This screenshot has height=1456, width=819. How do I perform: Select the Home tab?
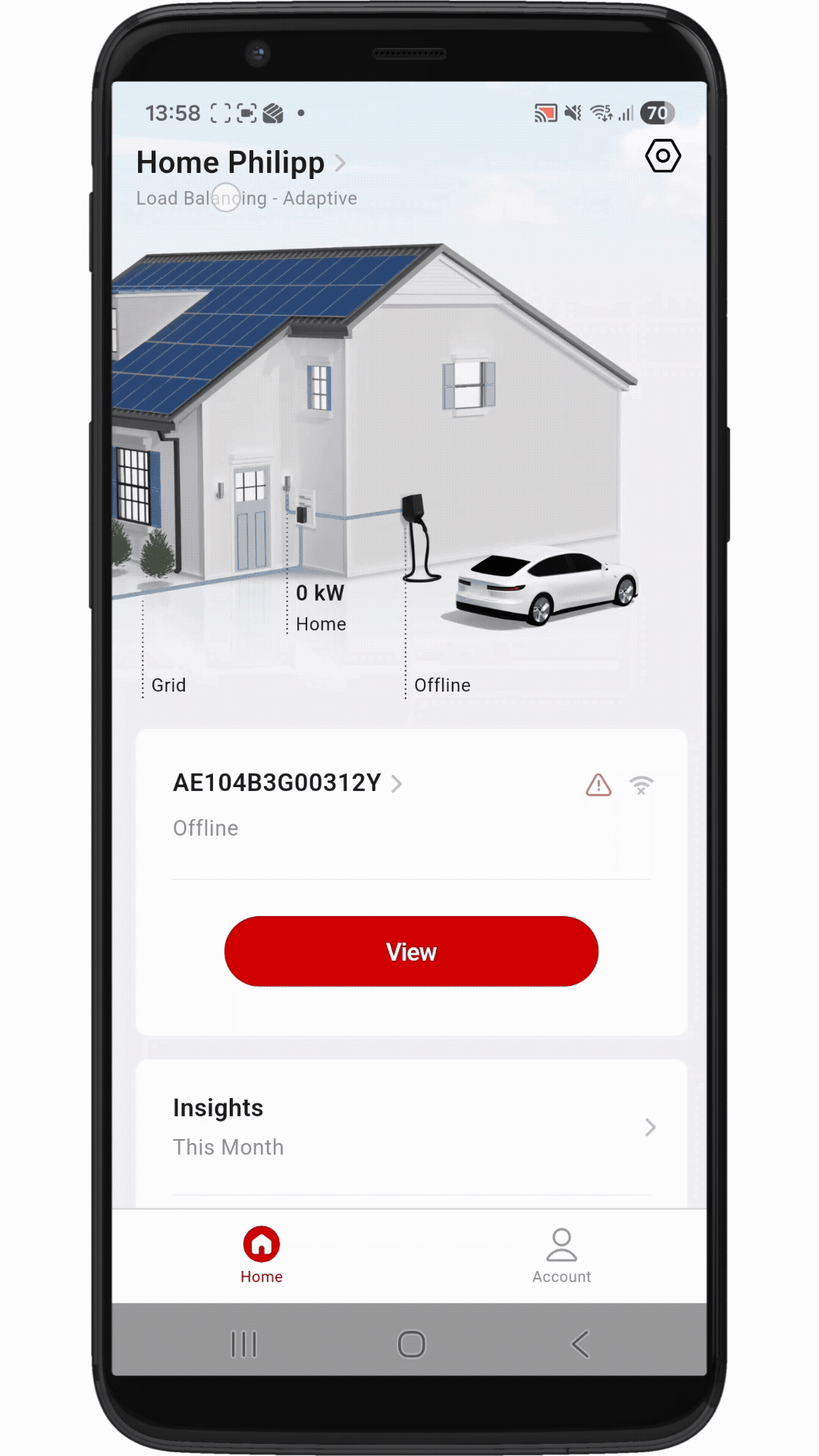pyautogui.click(x=262, y=1256)
